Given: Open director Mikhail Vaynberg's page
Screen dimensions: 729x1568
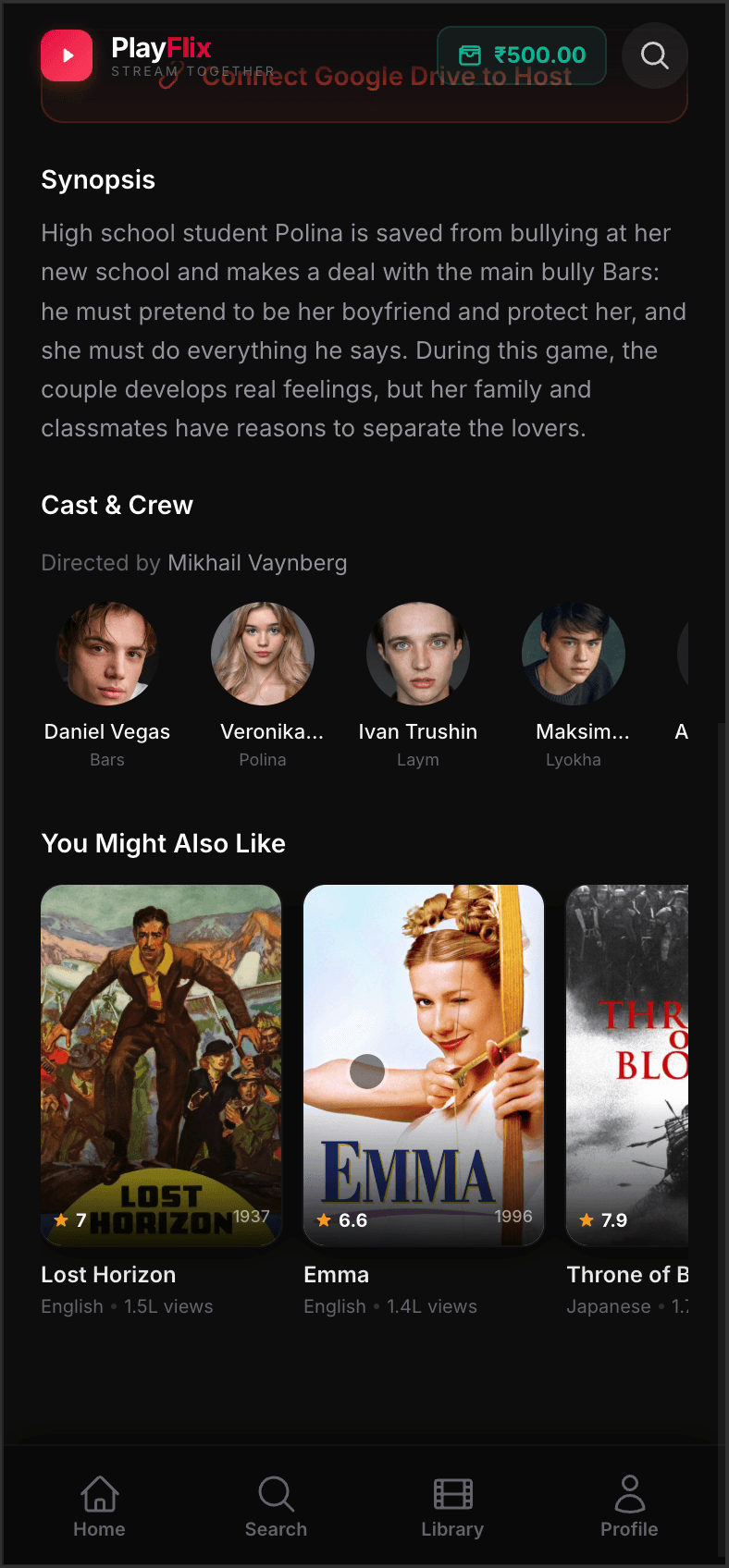Looking at the screenshot, I should (257, 562).
